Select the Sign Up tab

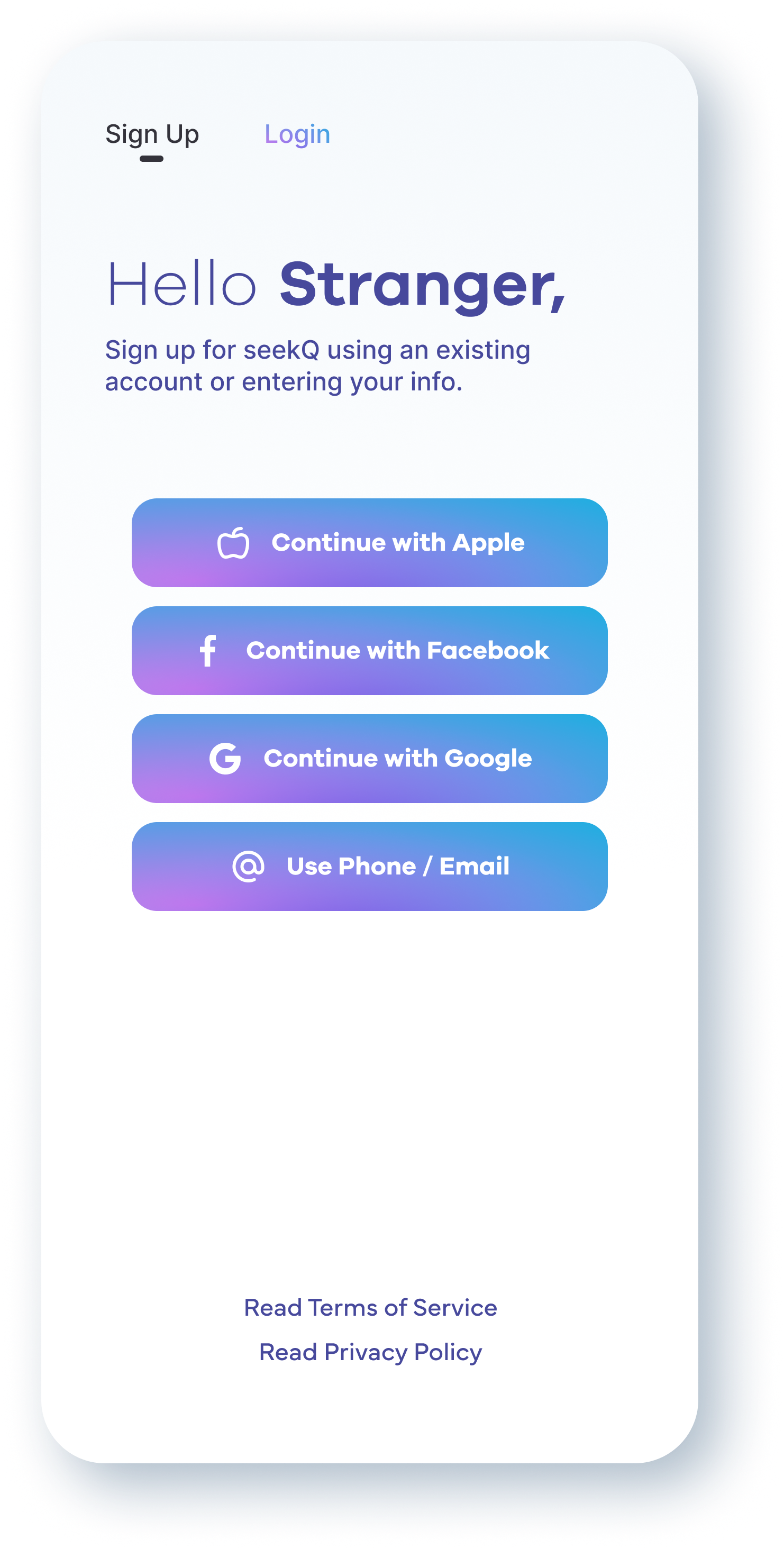pyautogui.click(x=152, y=135)
